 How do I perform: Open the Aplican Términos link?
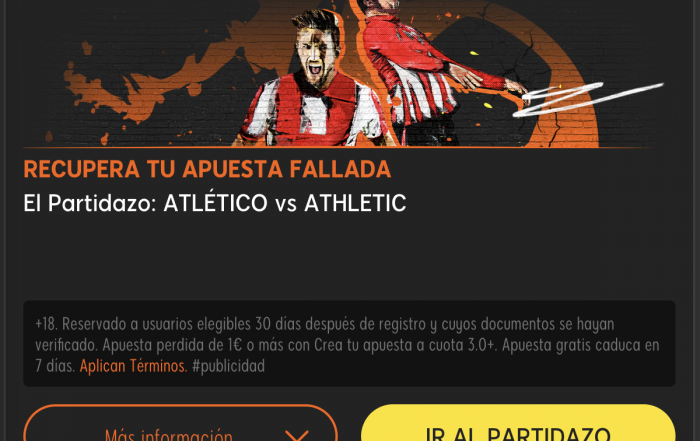click(132, 366)
